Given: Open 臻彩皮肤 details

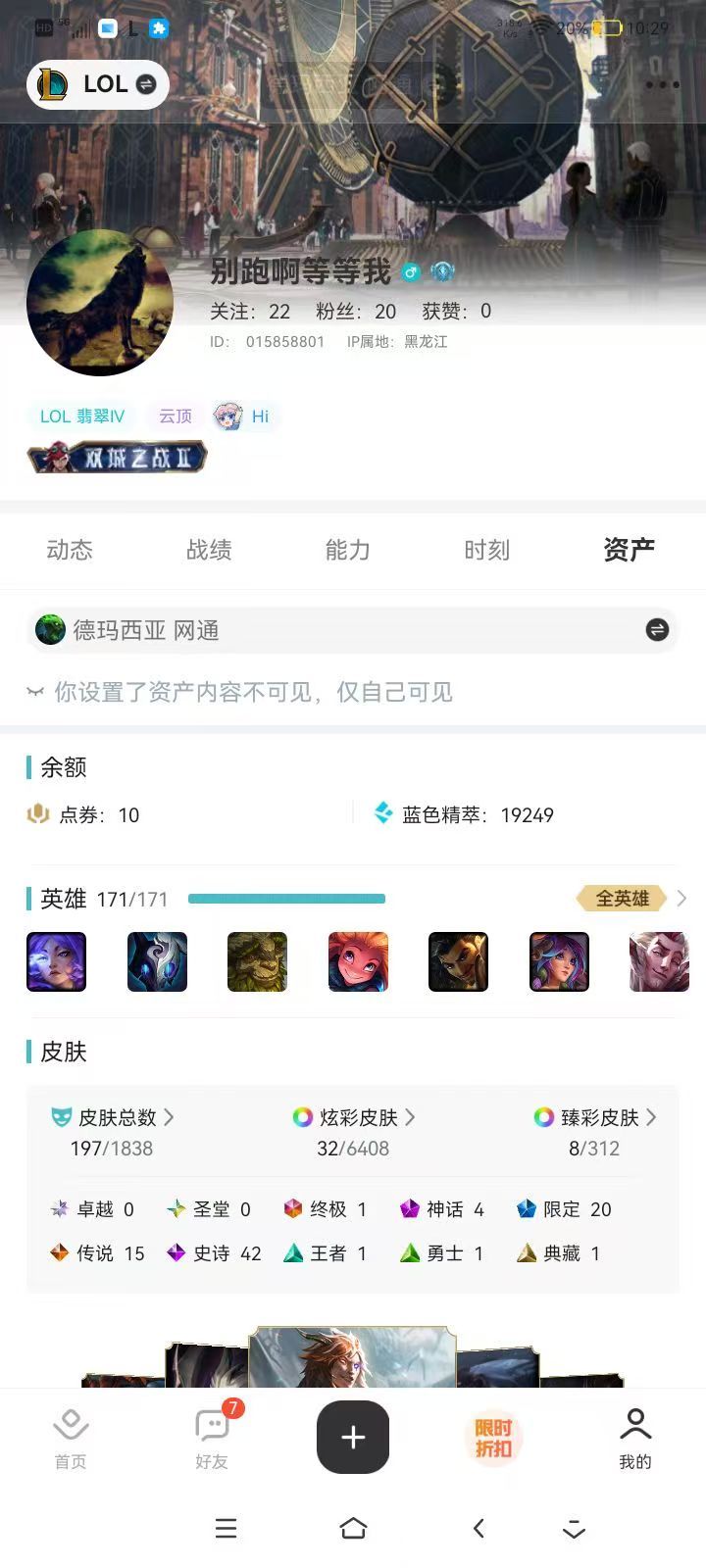Looking at the screenshot, I should [x=595, y=1117].
